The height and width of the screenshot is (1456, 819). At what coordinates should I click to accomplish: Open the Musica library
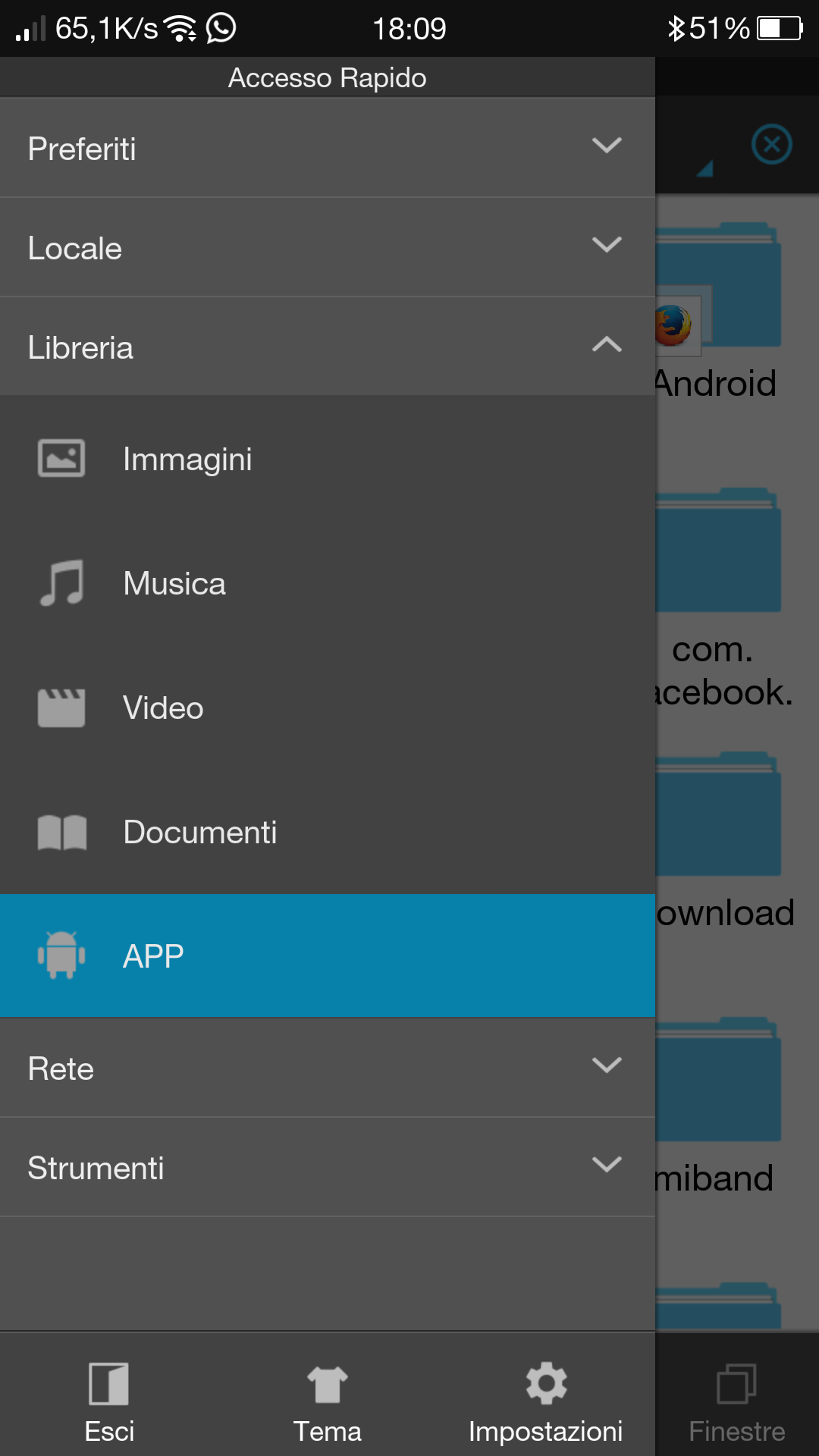[x=328, y=583]
